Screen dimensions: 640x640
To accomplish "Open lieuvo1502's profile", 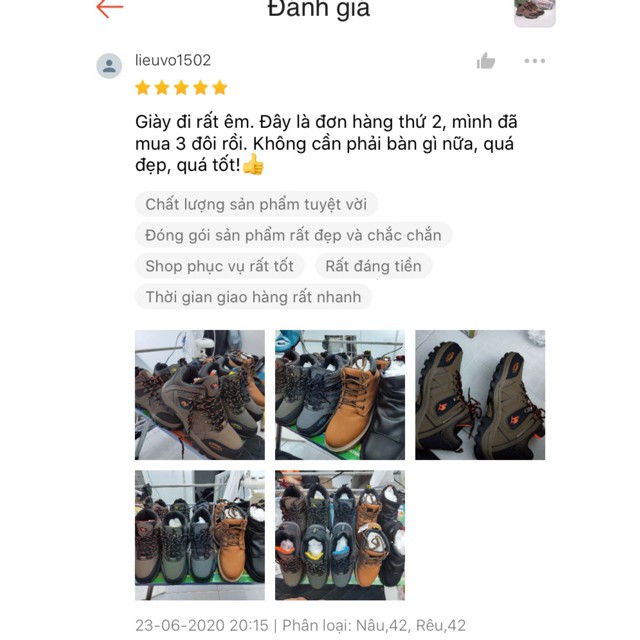I will coord(109,65).
